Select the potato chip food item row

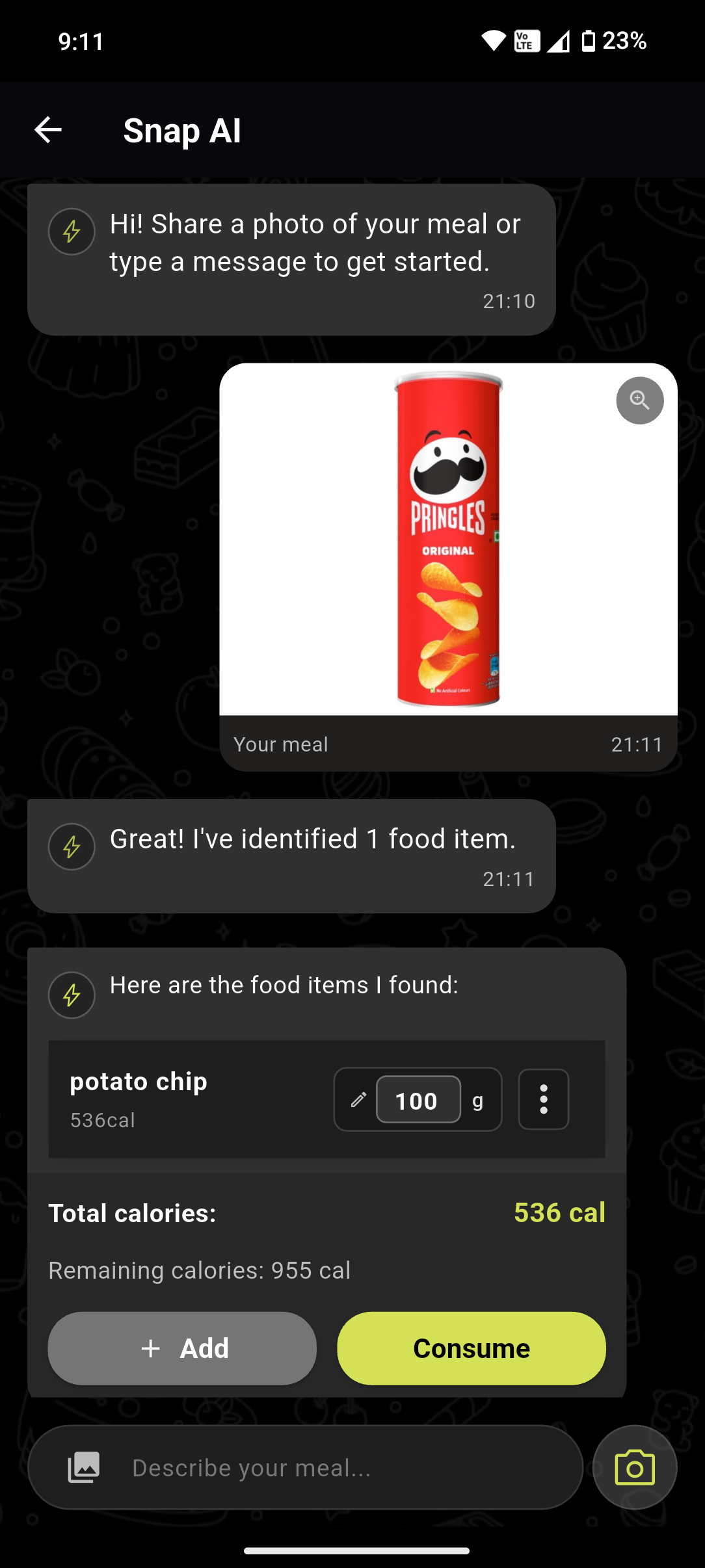point(195,1099)
